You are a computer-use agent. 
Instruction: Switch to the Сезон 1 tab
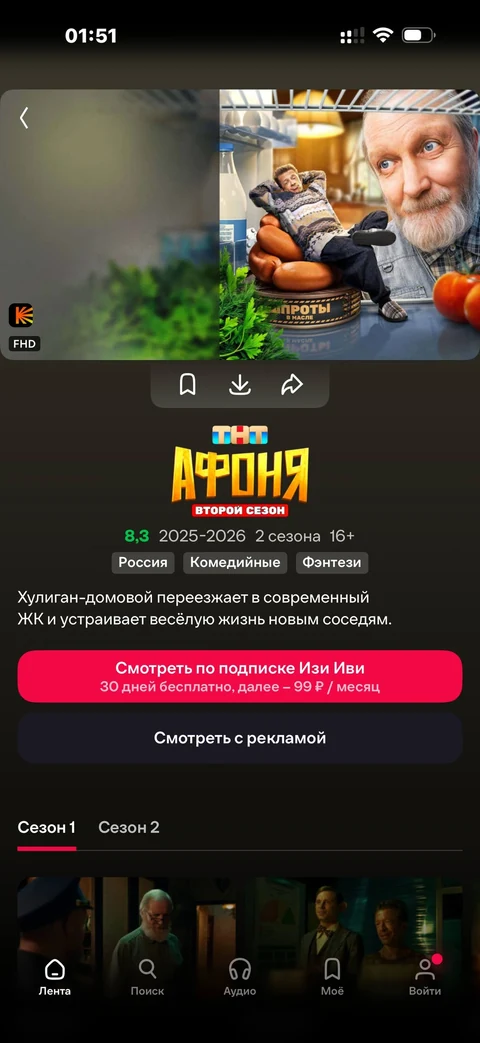47,827
